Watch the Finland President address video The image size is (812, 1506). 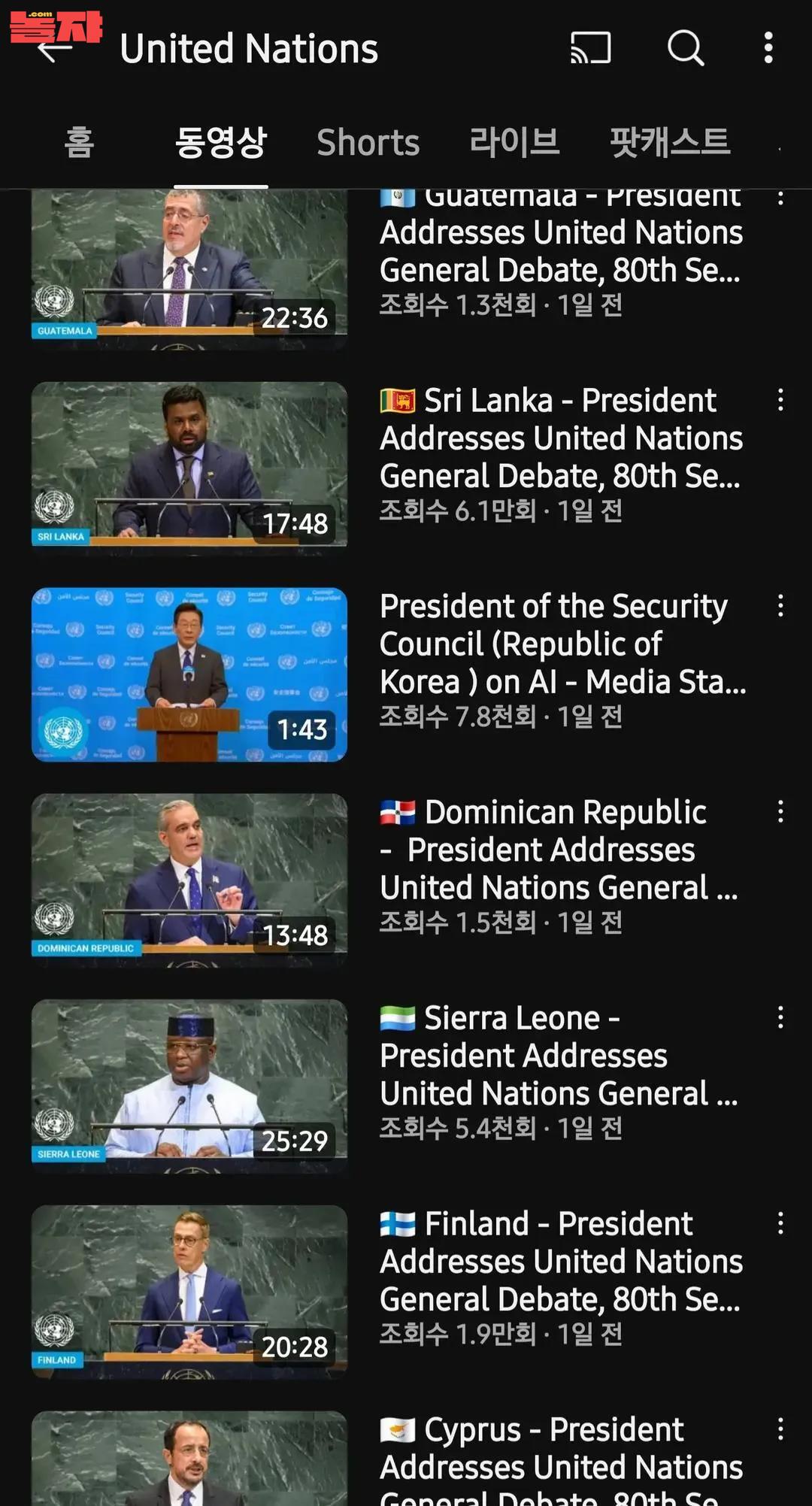(189, 1292)
